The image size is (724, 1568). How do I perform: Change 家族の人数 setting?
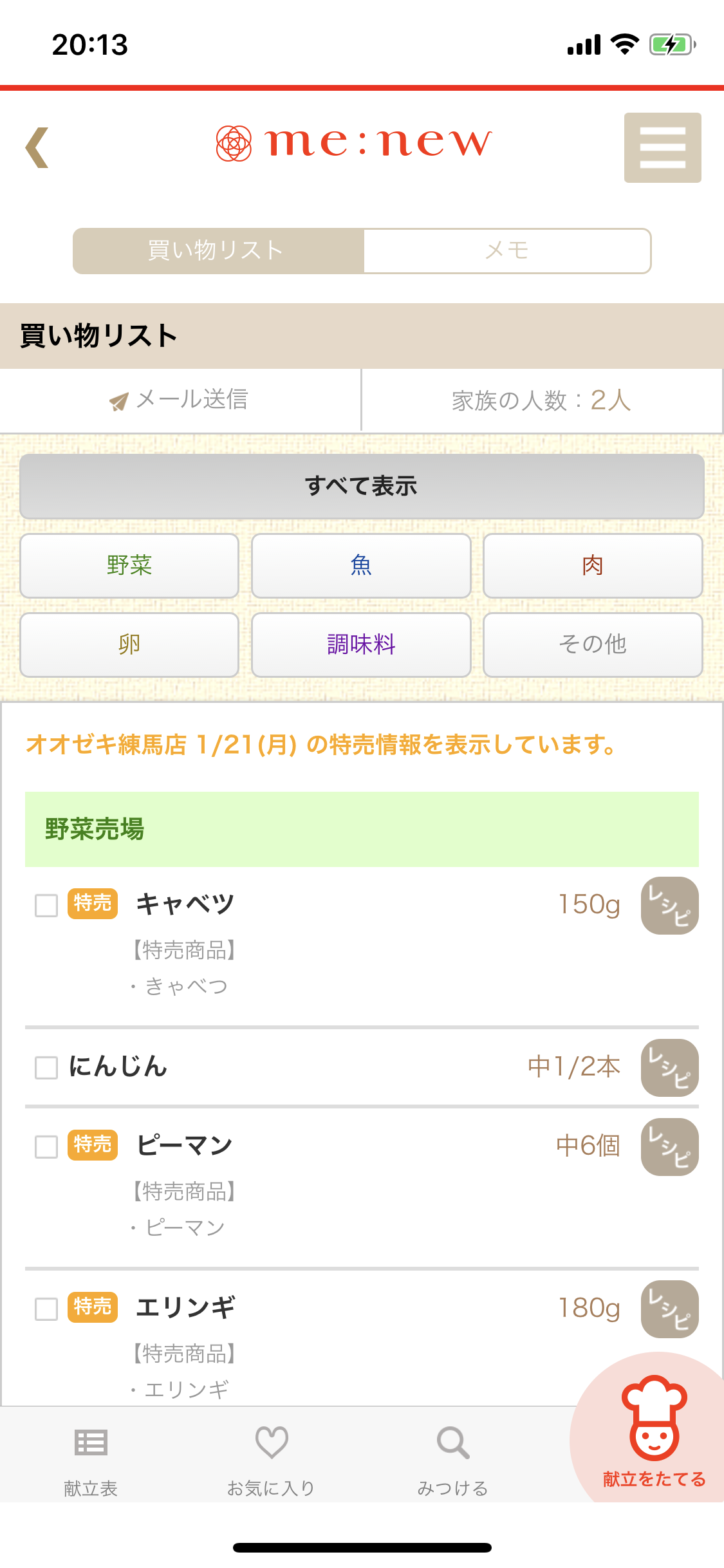coord(542,400)
